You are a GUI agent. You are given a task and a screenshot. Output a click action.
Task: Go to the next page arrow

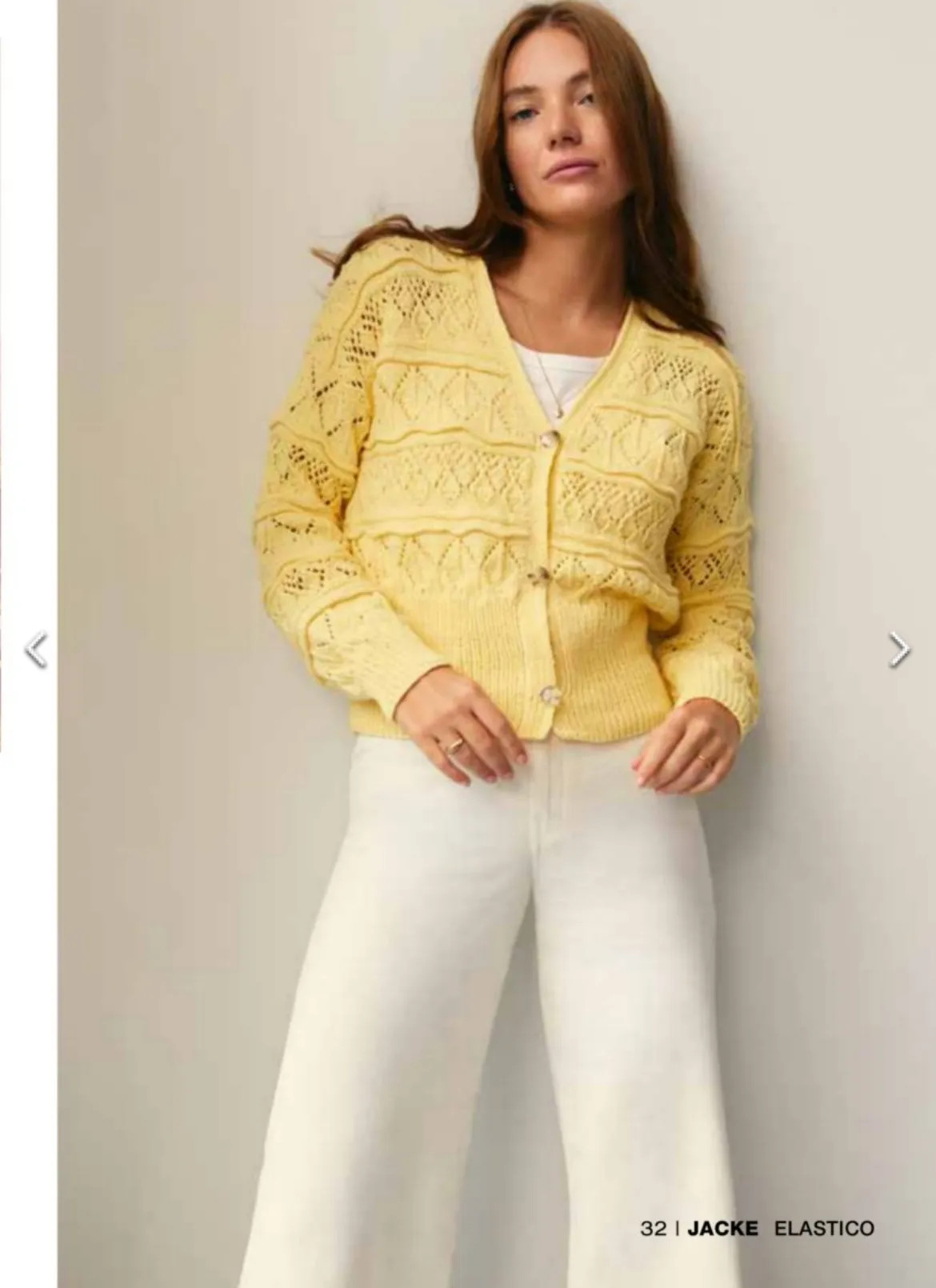[899, 649]
